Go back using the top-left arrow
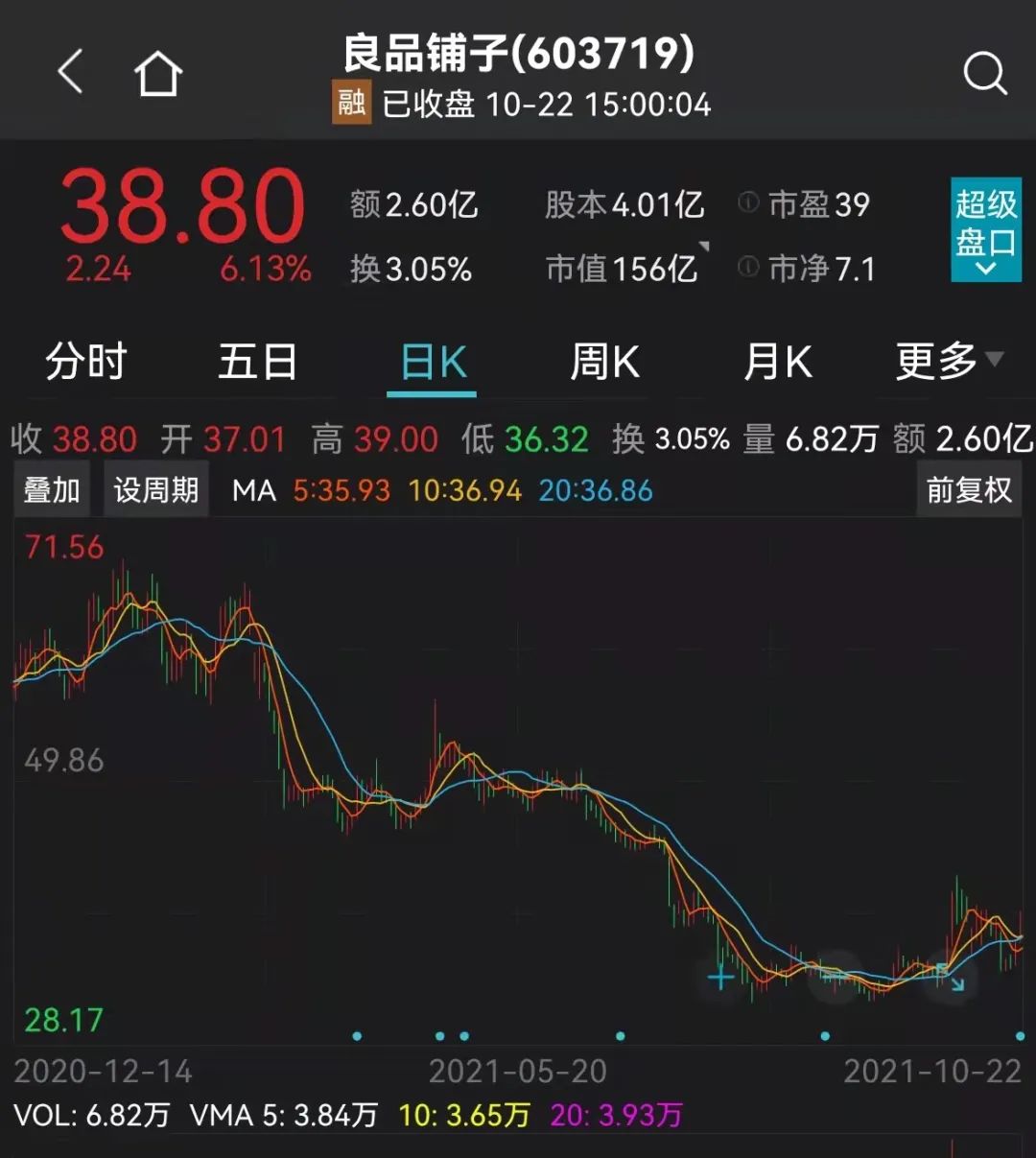This screenshot has height=1158, width=1036. [70, 72]
